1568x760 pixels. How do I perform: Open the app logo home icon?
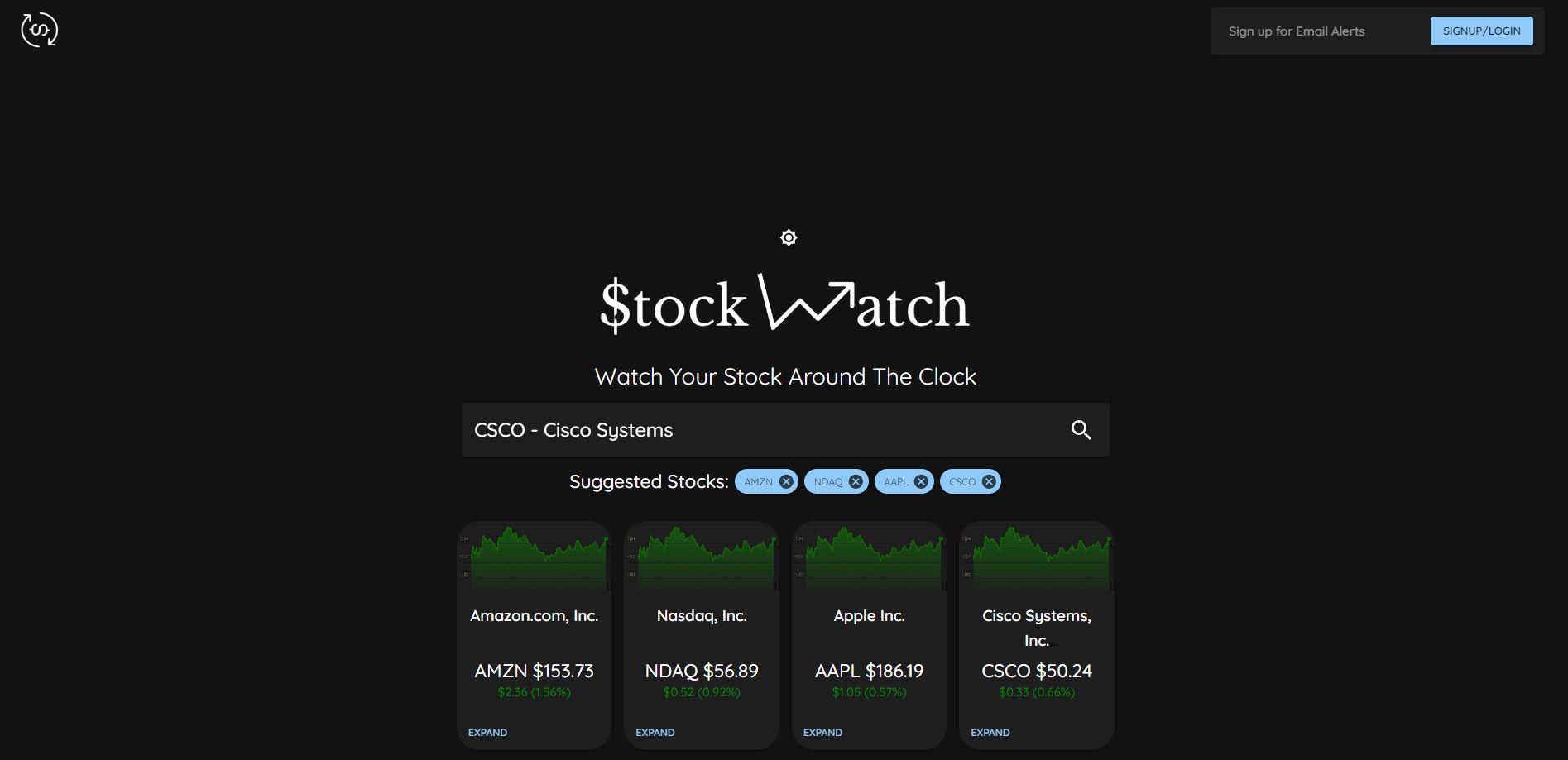coord(39,31)
